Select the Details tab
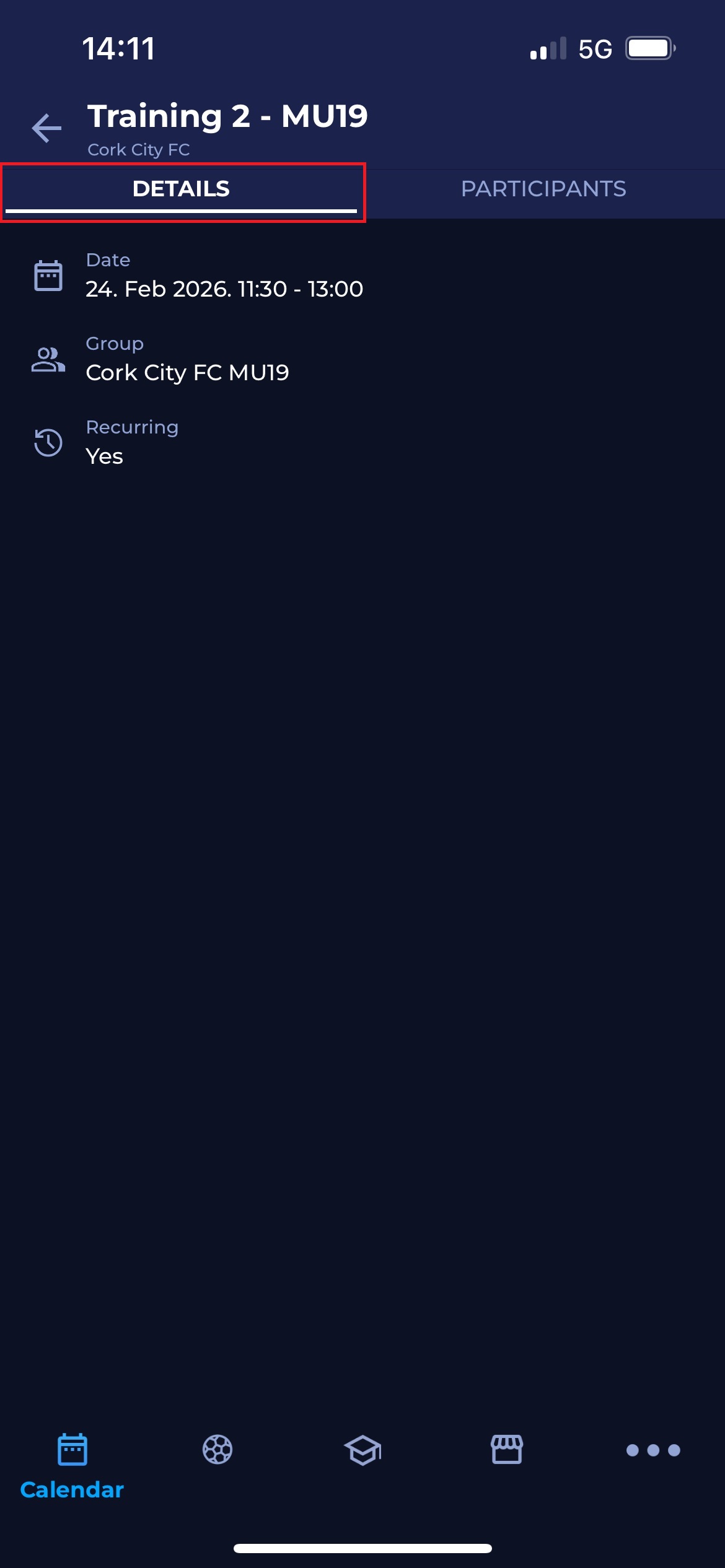The height and width of the screenshot is (1568, 725). 181,189
